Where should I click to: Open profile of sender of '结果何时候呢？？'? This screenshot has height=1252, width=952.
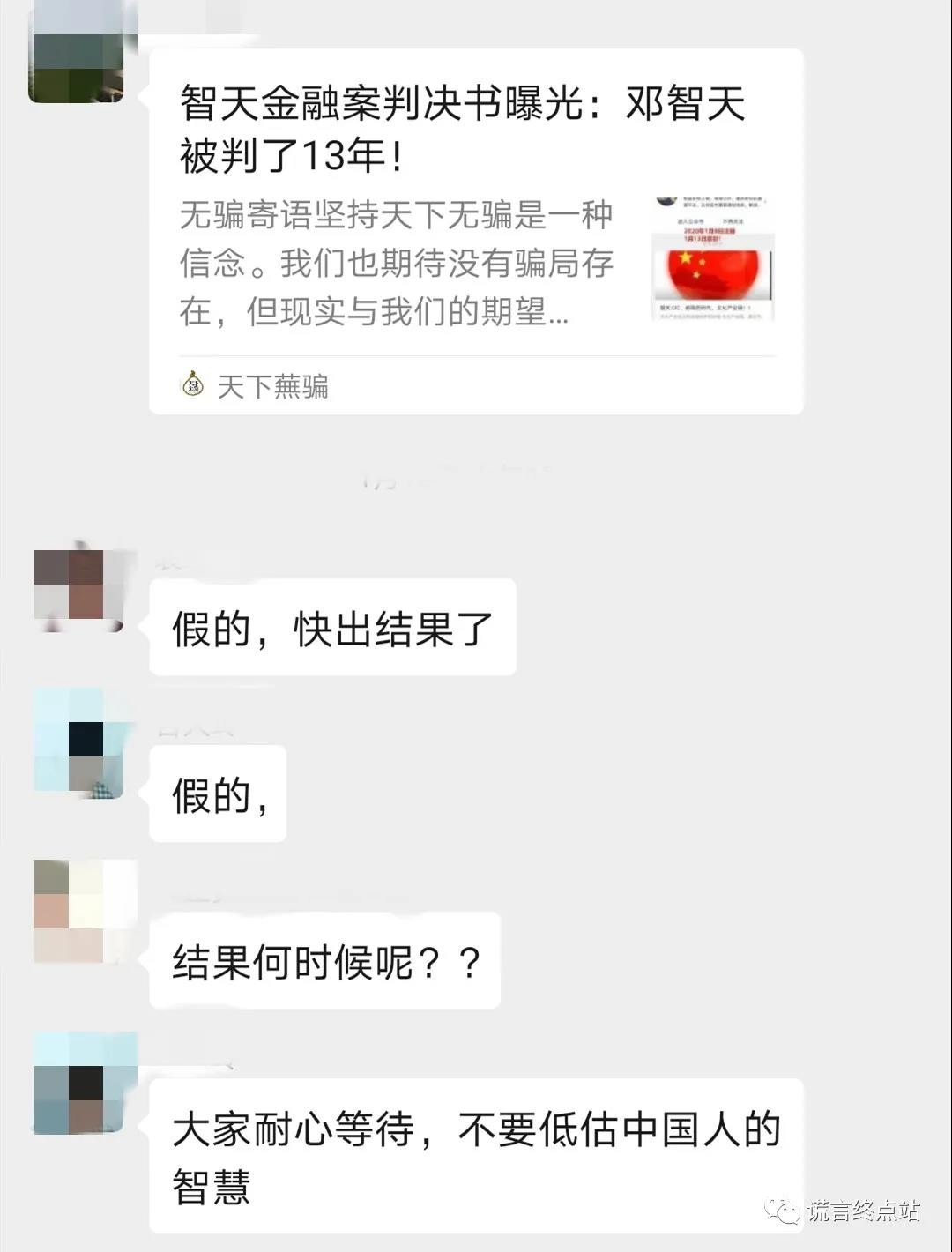pos(78,911)
